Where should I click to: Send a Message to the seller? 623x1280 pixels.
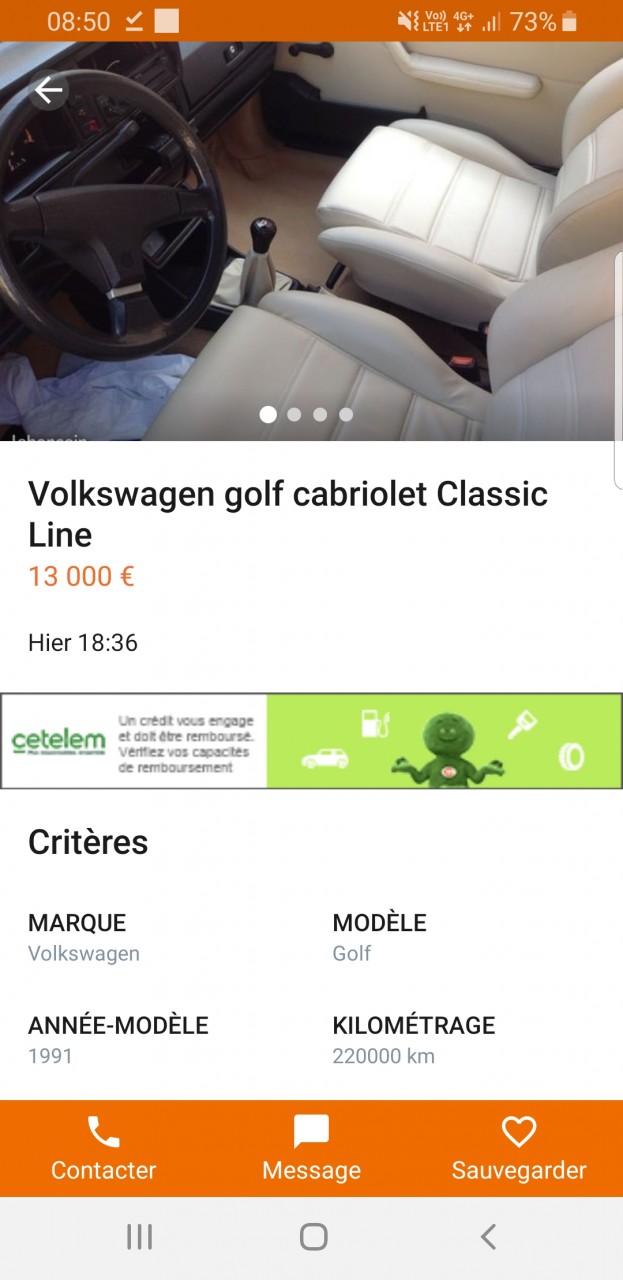pyautogui.click(x=311, y=1148)
